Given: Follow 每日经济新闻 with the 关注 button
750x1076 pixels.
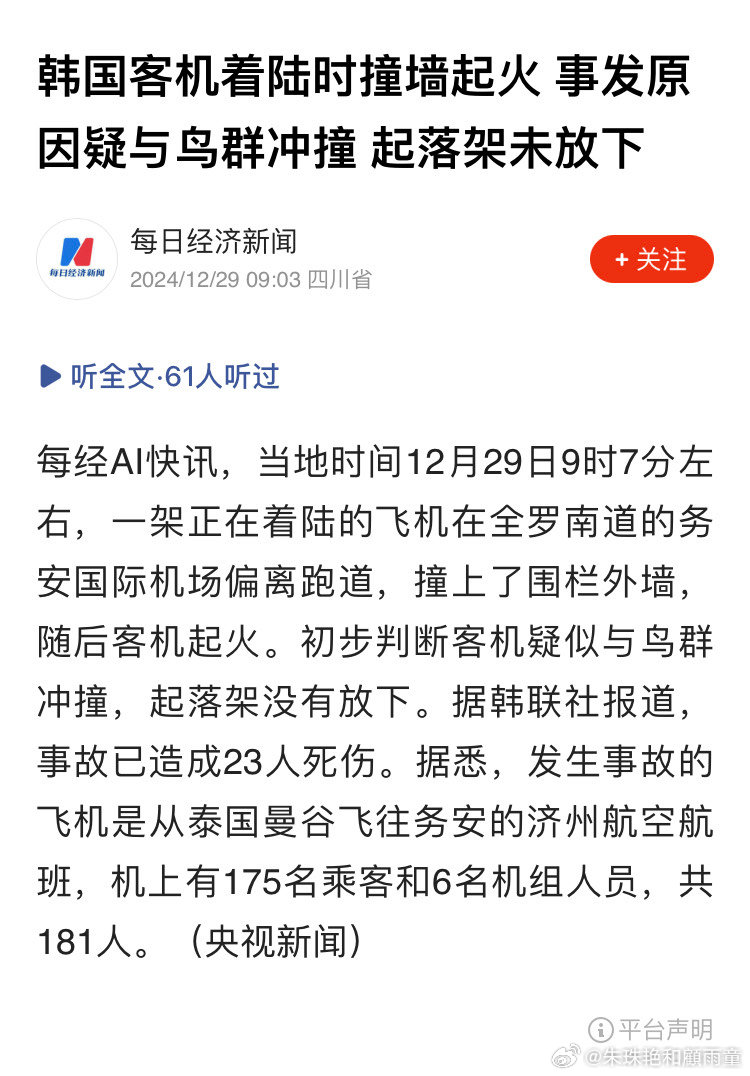Looking at the screenshot, I should coord(651,260).
